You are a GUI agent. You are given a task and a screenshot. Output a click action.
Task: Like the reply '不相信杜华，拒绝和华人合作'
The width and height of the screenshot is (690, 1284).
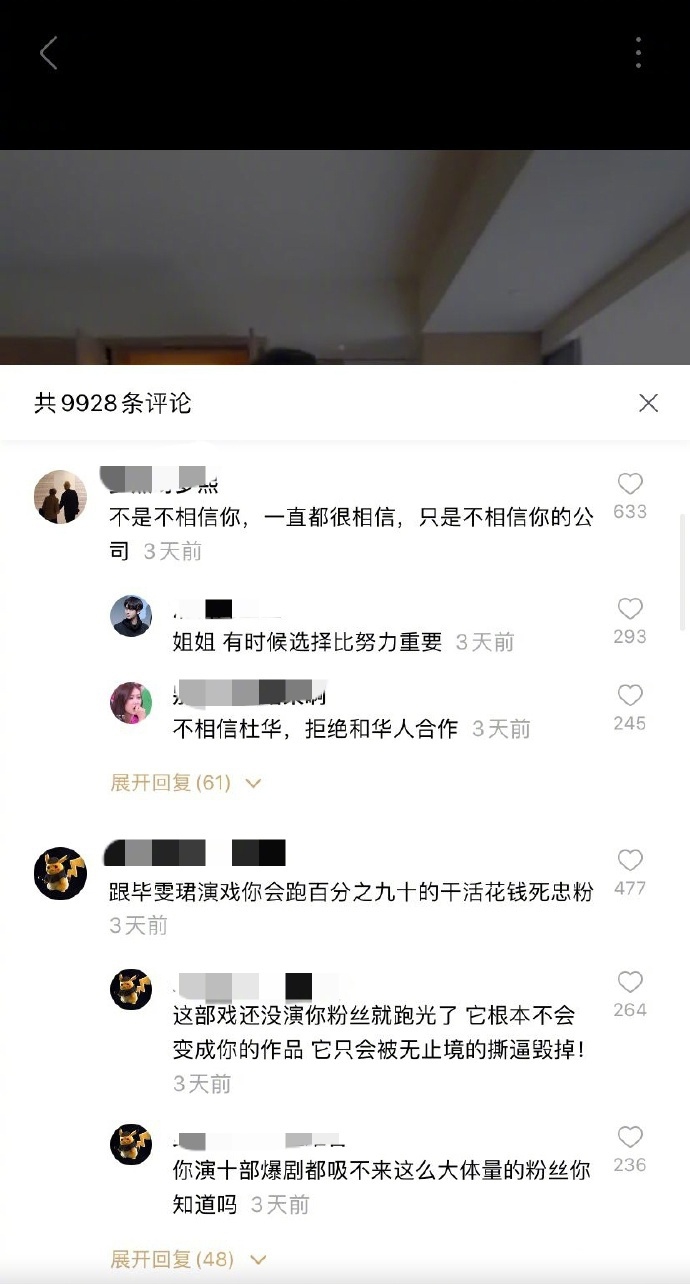point(630,696)
